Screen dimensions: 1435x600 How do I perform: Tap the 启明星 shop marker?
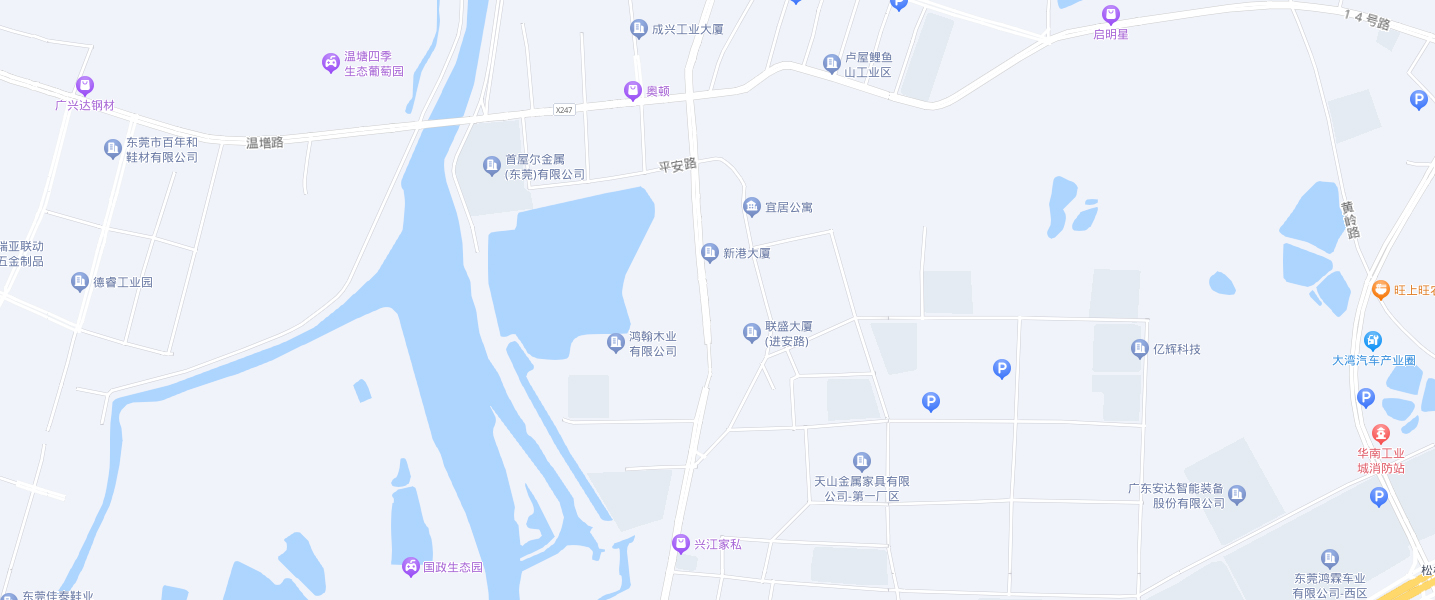click(1110, 15)
